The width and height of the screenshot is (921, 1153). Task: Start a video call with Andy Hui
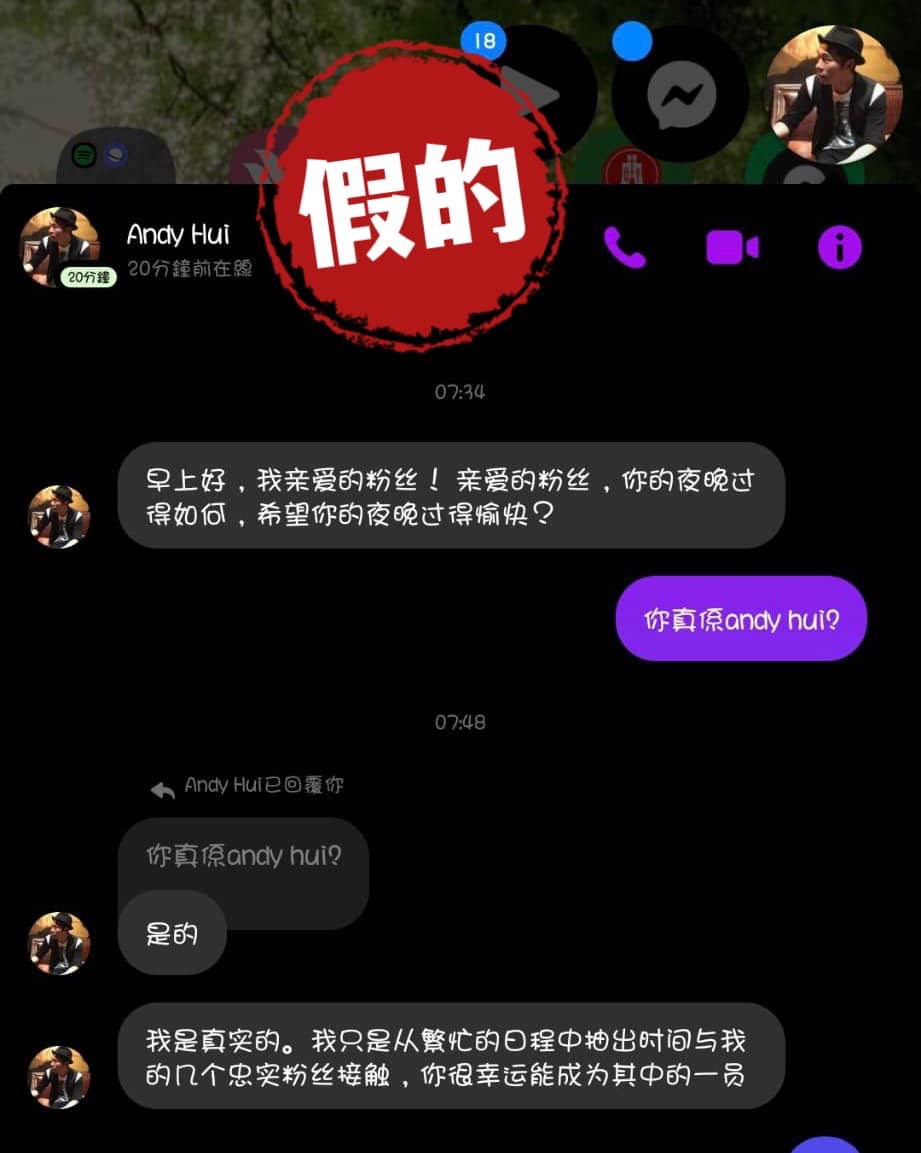click(x=732, y=247)
